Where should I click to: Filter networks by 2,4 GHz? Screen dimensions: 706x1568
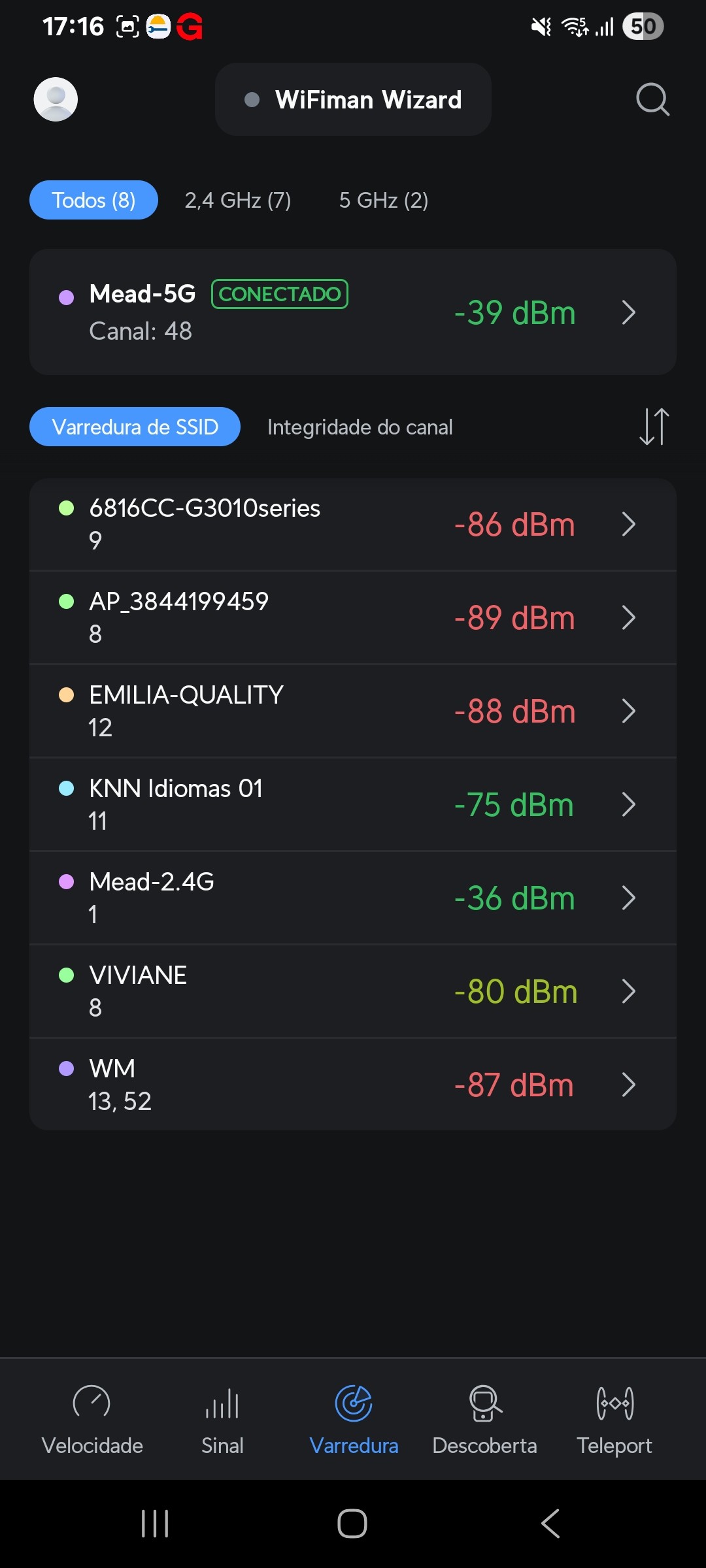(x=237, y=200)
